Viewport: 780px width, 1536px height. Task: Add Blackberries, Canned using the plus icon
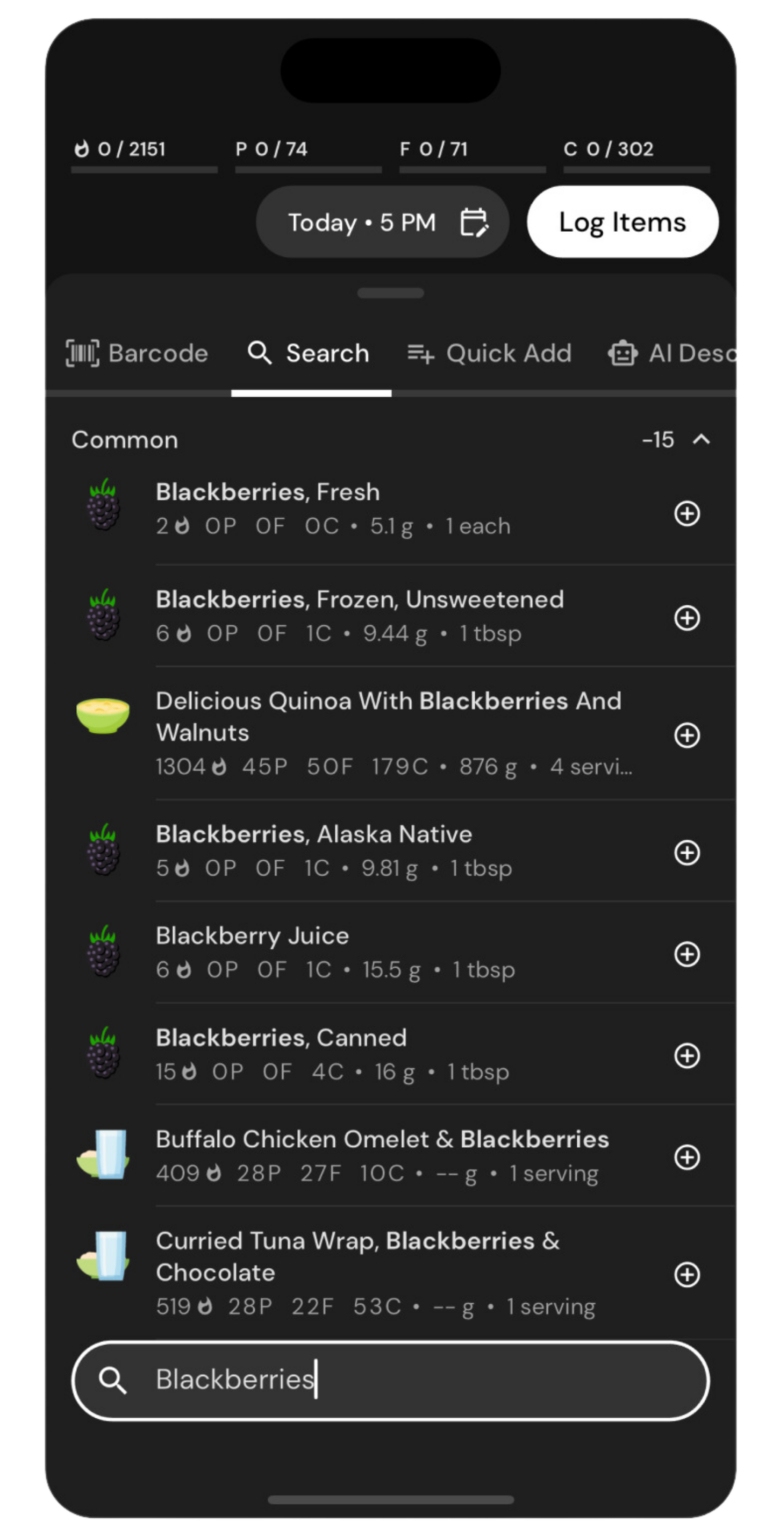pyautogui.click(x=687, y=1055)
